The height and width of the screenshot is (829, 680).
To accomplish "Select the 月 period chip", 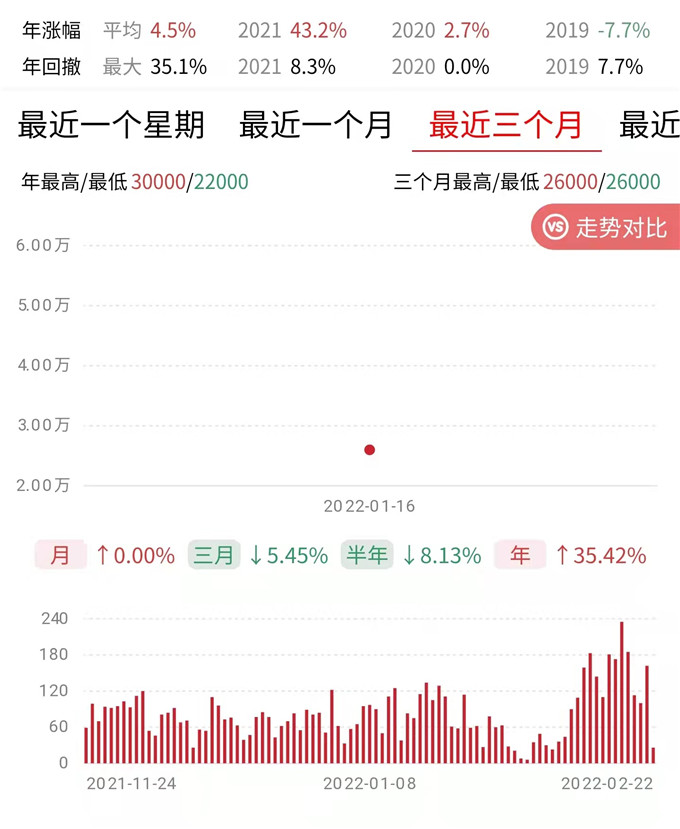I will (x=61, y=555).
